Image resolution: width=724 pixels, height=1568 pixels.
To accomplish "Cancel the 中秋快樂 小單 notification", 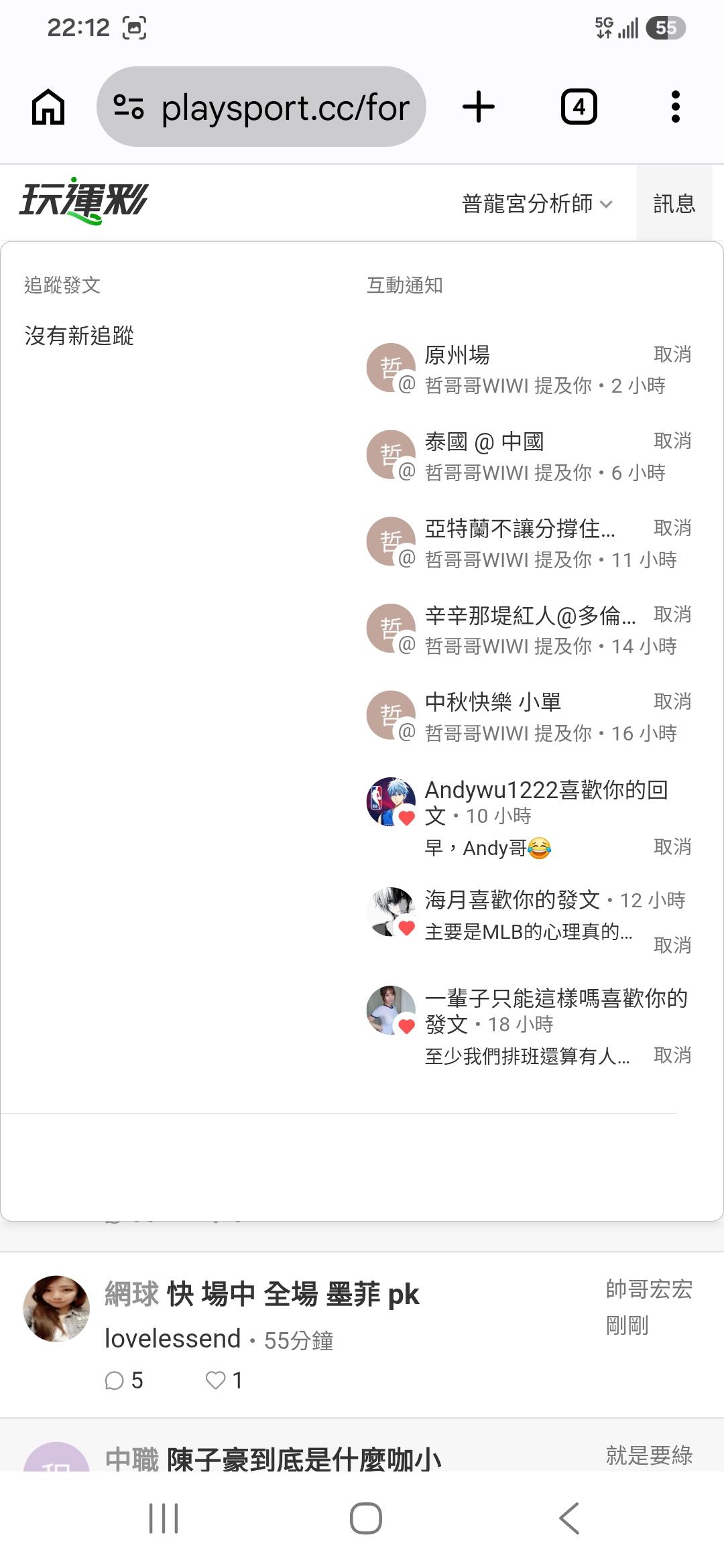I will tap(672, 702).
